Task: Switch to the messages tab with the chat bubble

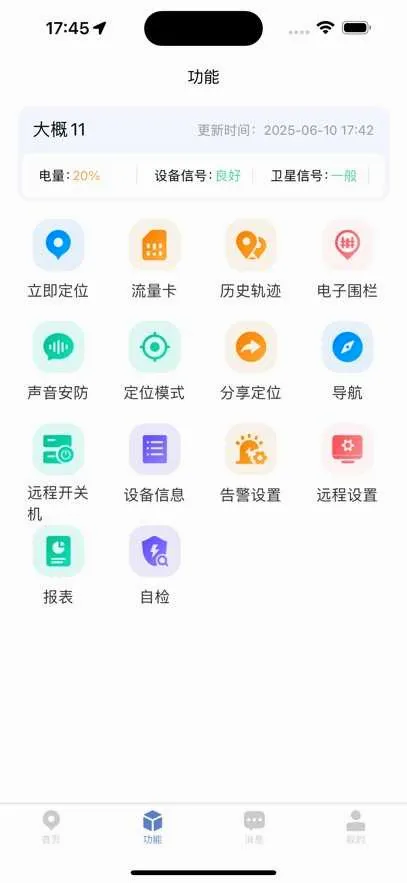Action: [x=254, y=827]
